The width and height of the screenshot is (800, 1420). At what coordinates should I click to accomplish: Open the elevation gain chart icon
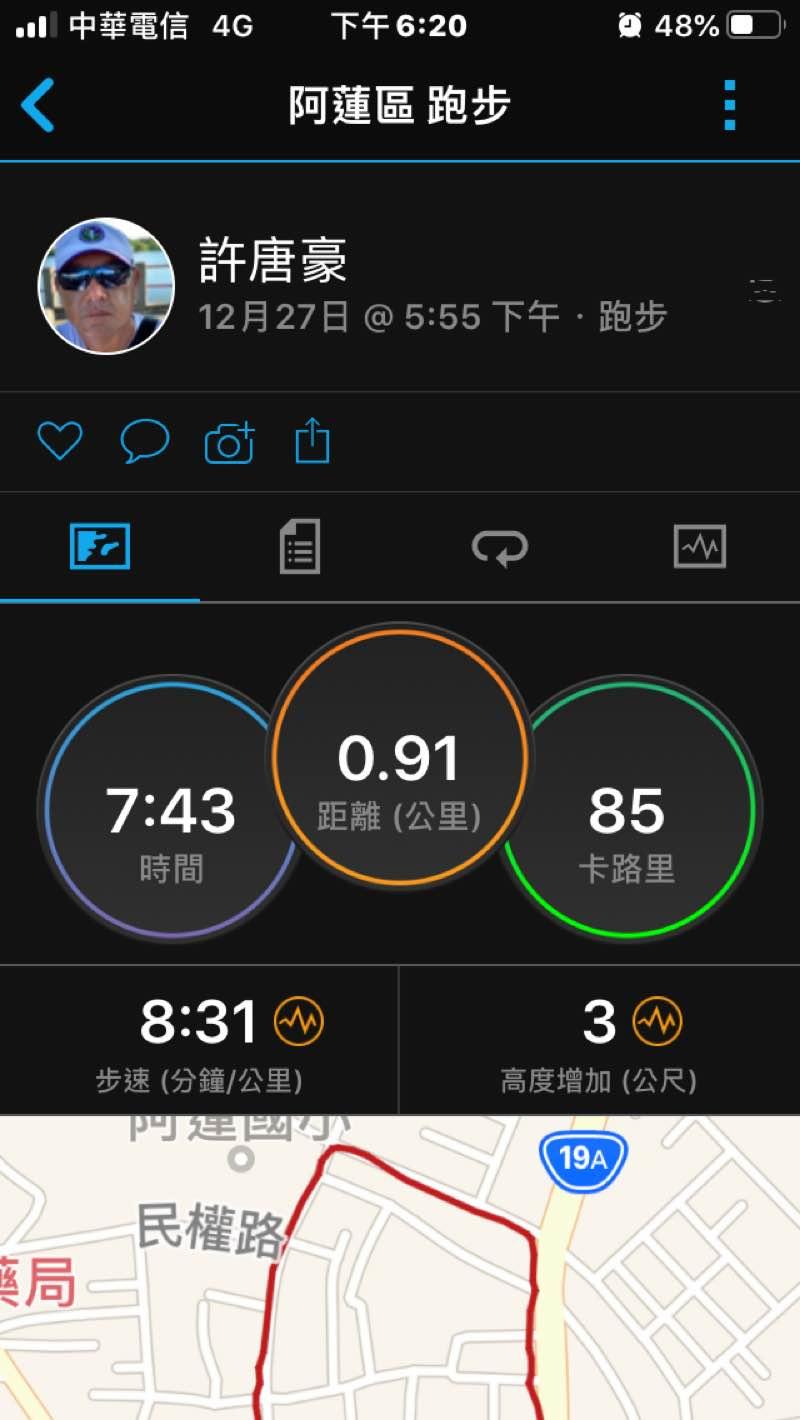pos(658,1022)
